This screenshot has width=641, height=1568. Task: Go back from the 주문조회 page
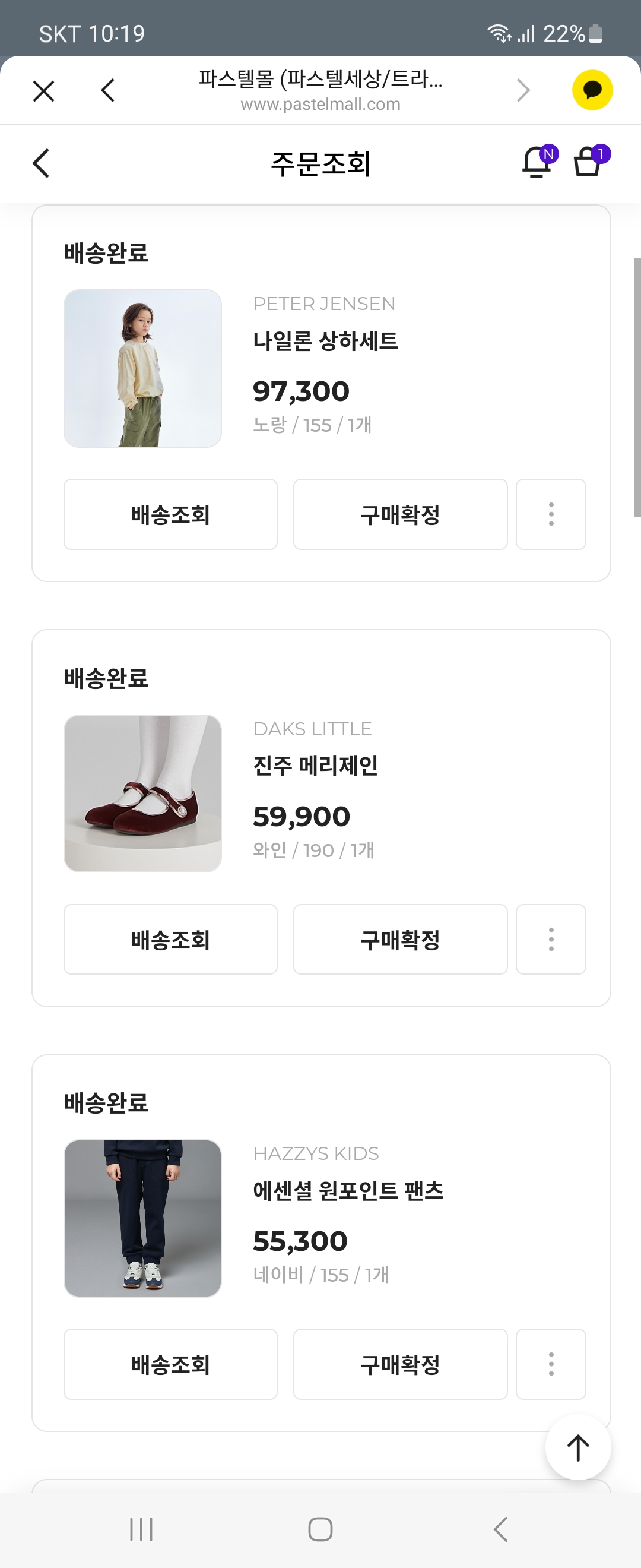tap(42, 163)
